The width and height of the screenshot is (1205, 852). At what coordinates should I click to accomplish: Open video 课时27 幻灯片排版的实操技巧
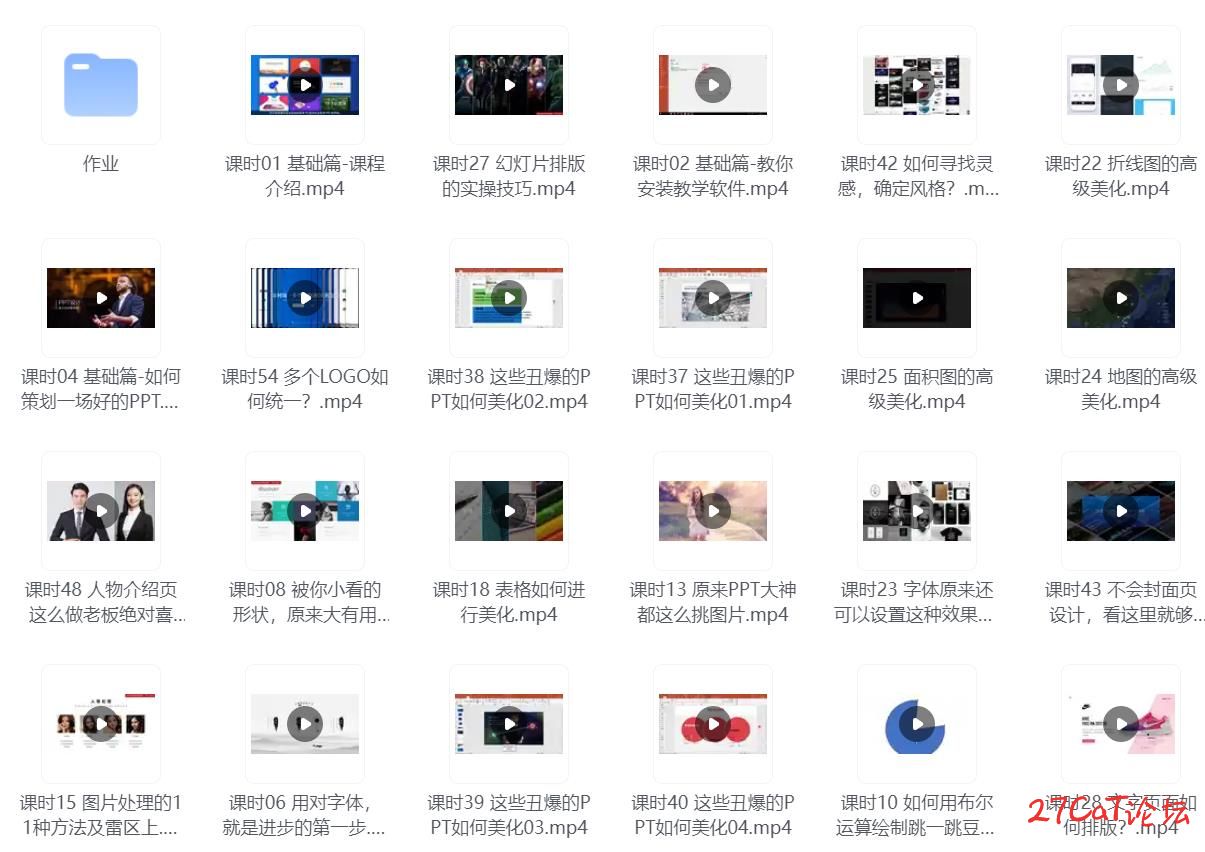tap(509, 85)
